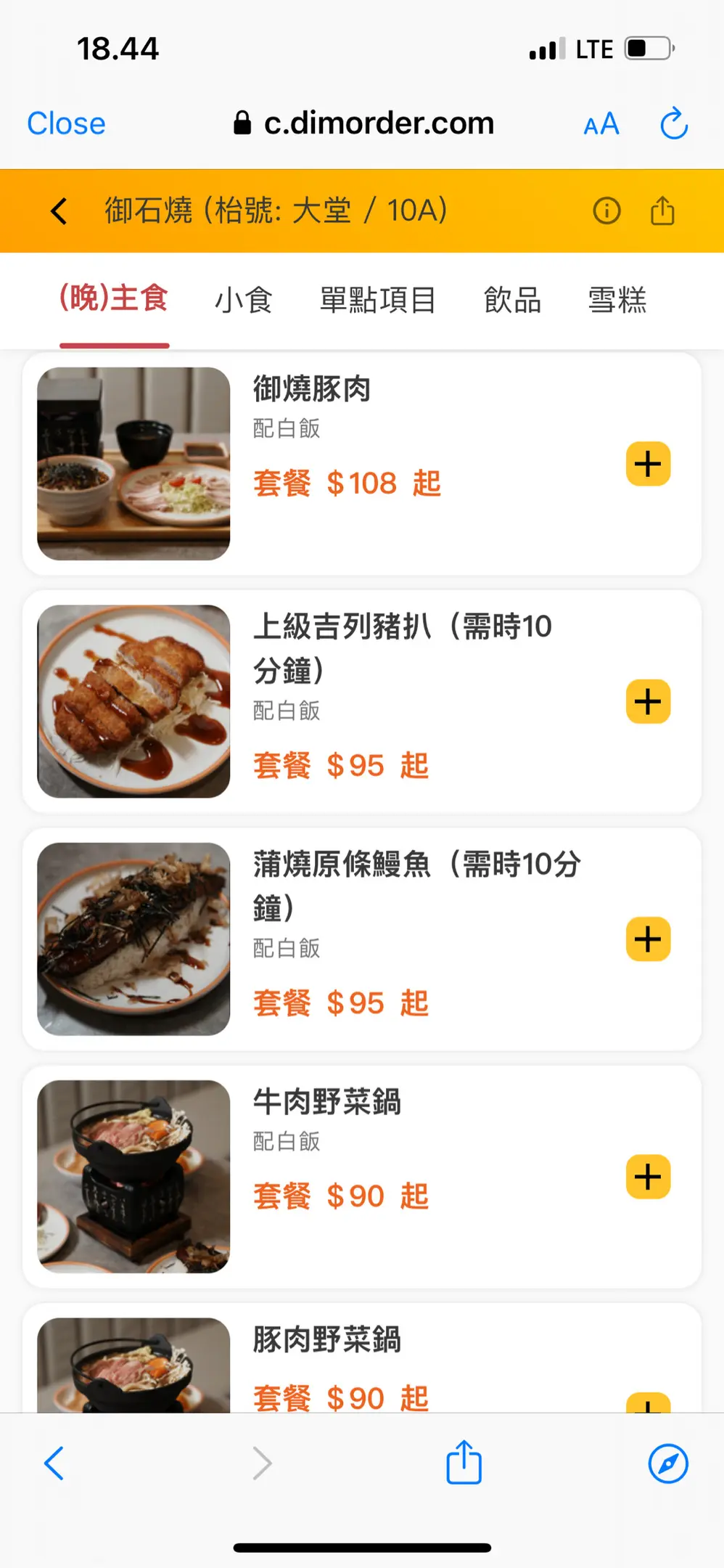Screen dimensions: 724x1568
Task: Add 蒲燒原條鰻魚 to the order
Action: [x=648, y=939]
